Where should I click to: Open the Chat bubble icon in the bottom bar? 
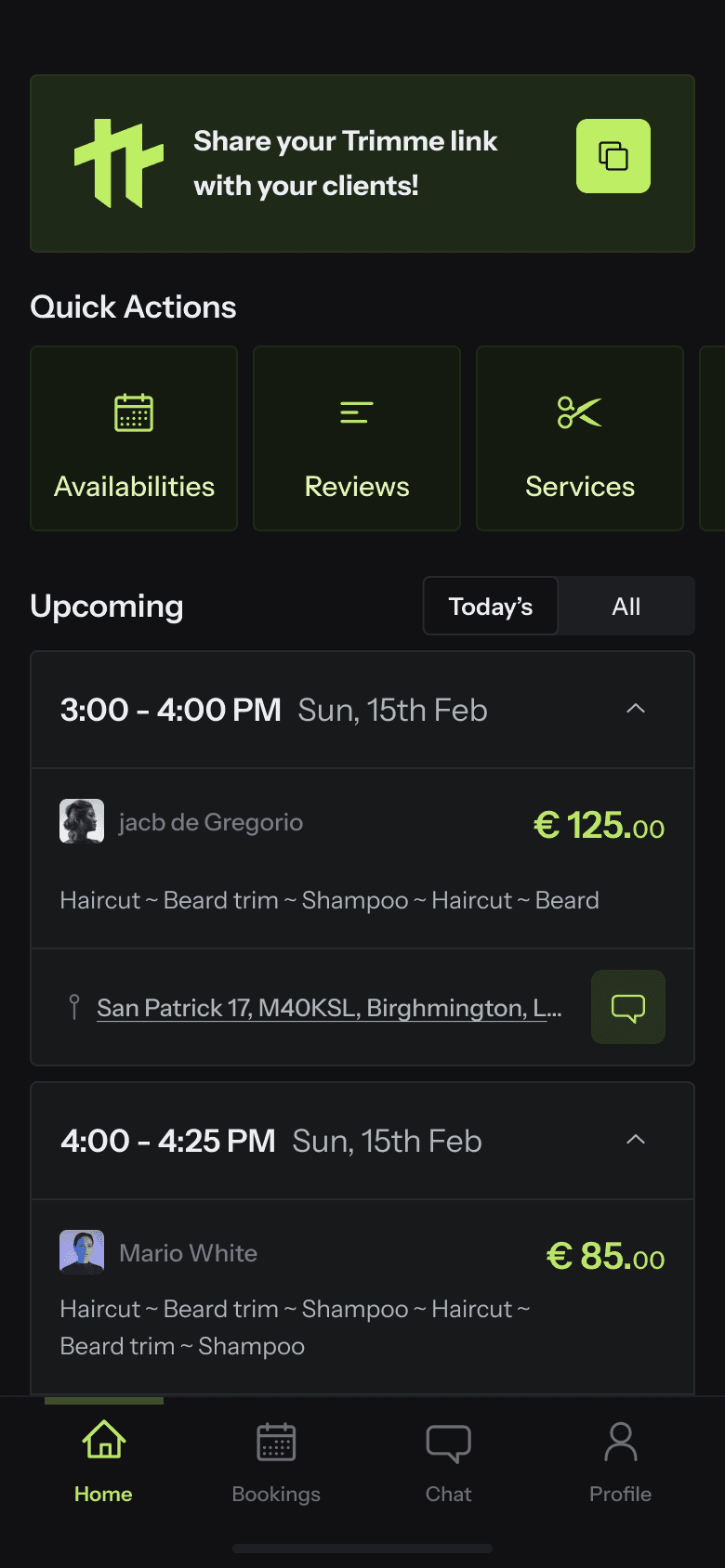pyautogui.click(x=448, y=1442)
